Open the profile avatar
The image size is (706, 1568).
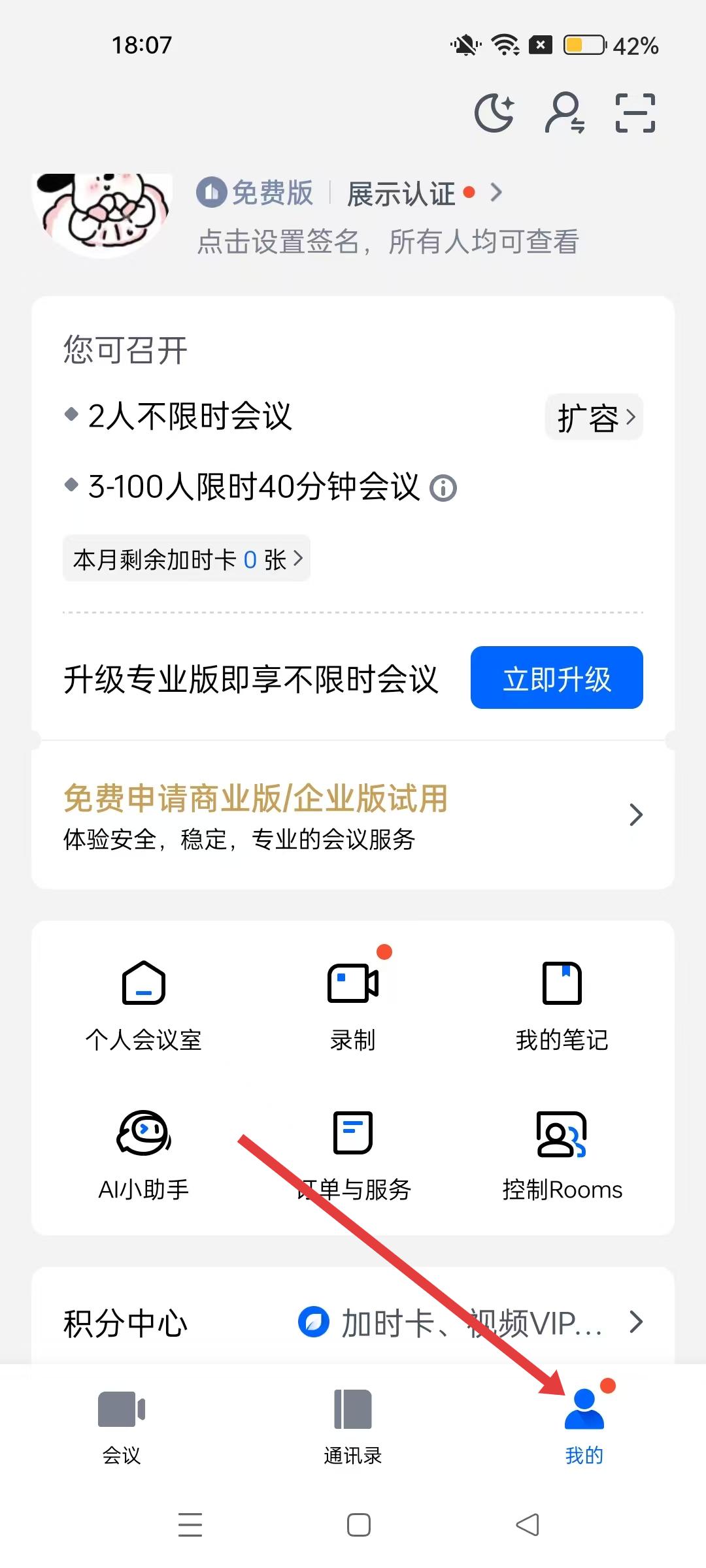pos(103,213)
